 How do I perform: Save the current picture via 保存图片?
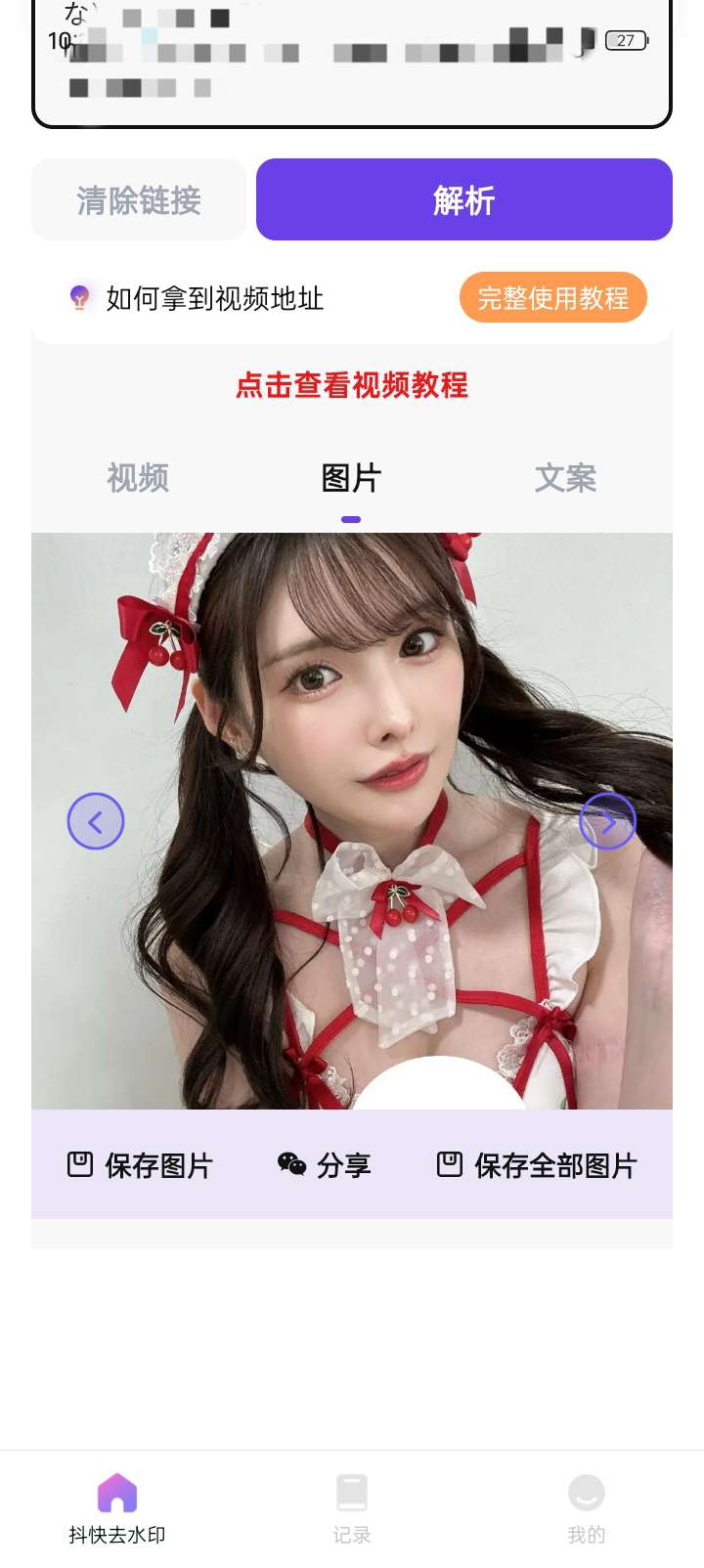(x=140, y=1165)
